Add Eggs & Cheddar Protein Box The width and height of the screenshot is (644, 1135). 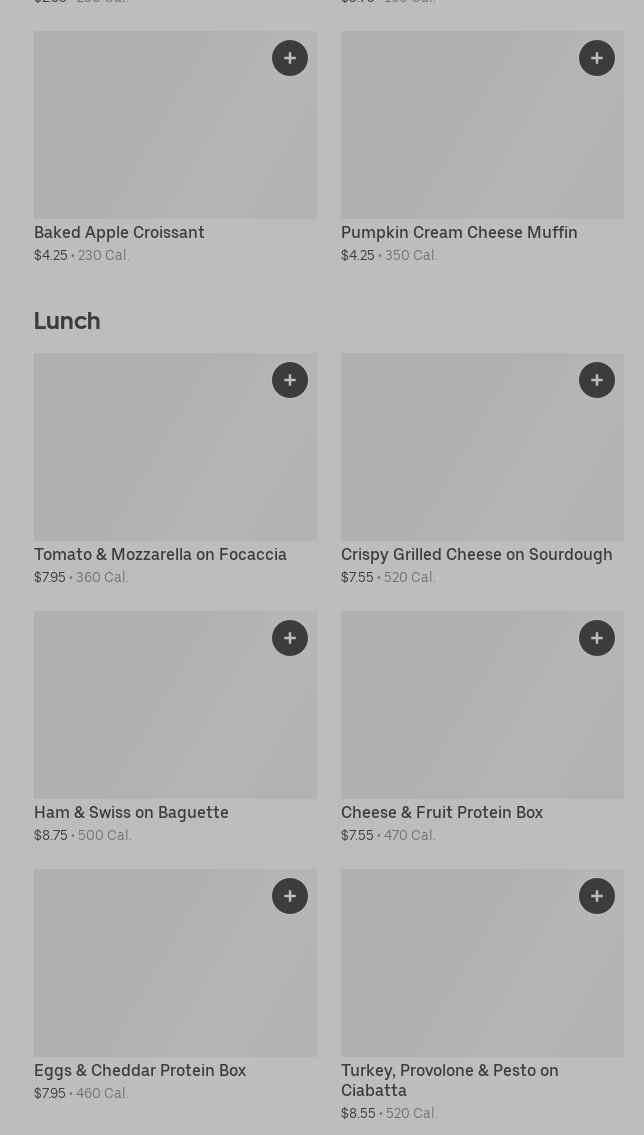[x=290, y=896]
